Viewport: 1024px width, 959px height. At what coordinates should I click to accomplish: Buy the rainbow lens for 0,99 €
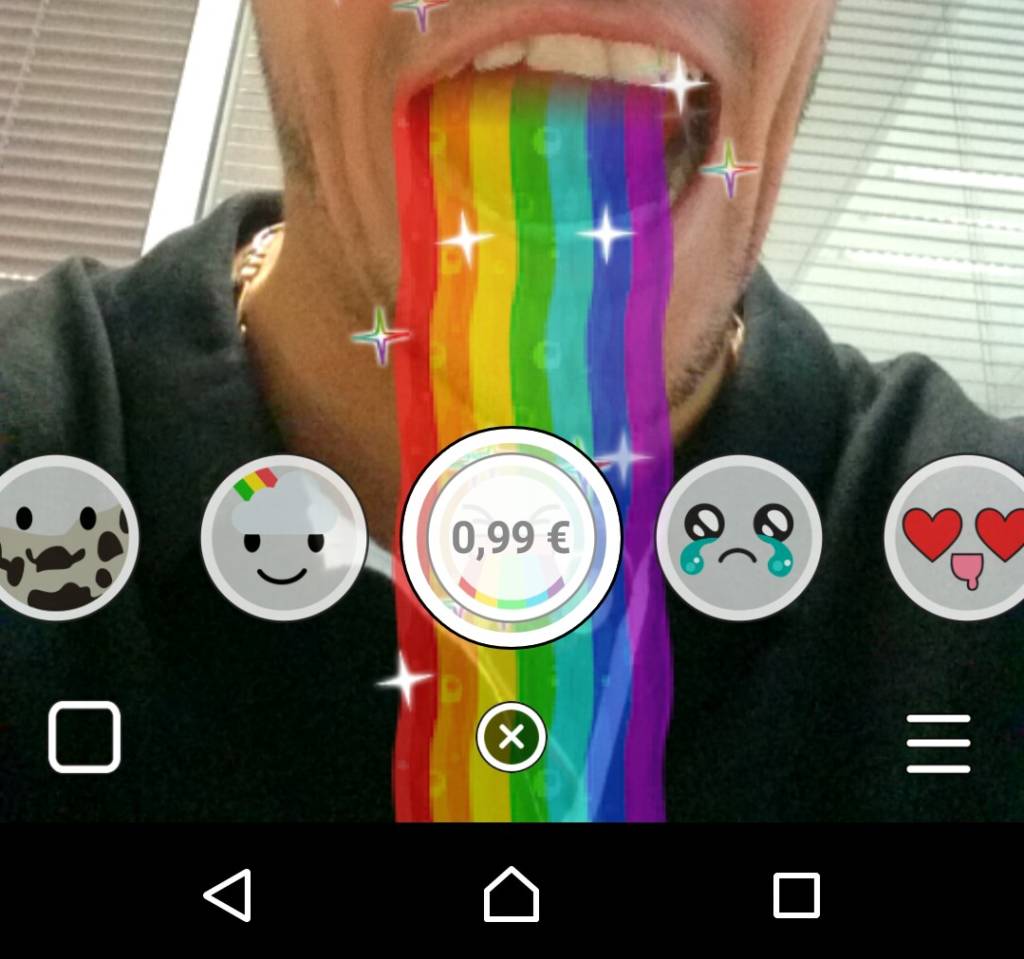pyautogui.click(x=511, y=538)
